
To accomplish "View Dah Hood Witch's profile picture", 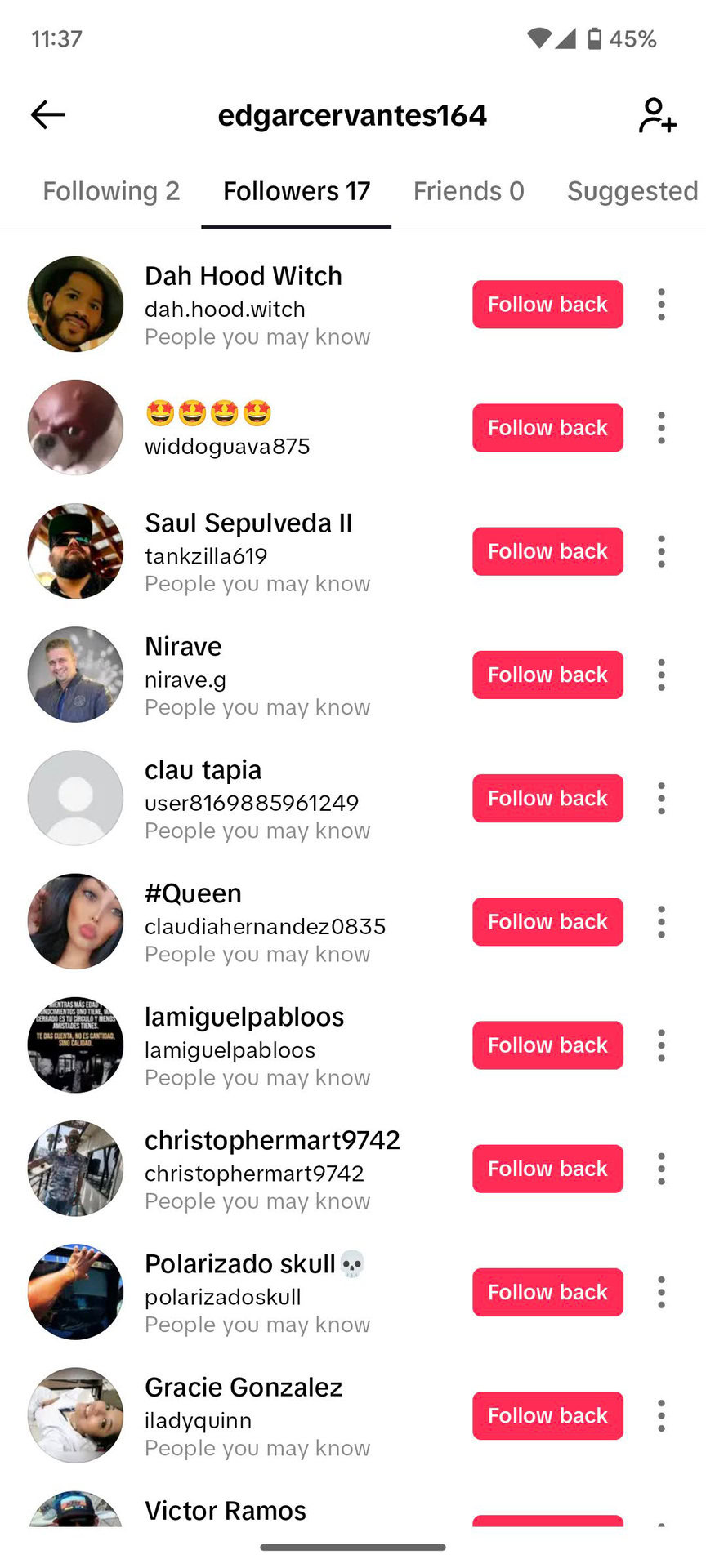I will pos(76,305).
